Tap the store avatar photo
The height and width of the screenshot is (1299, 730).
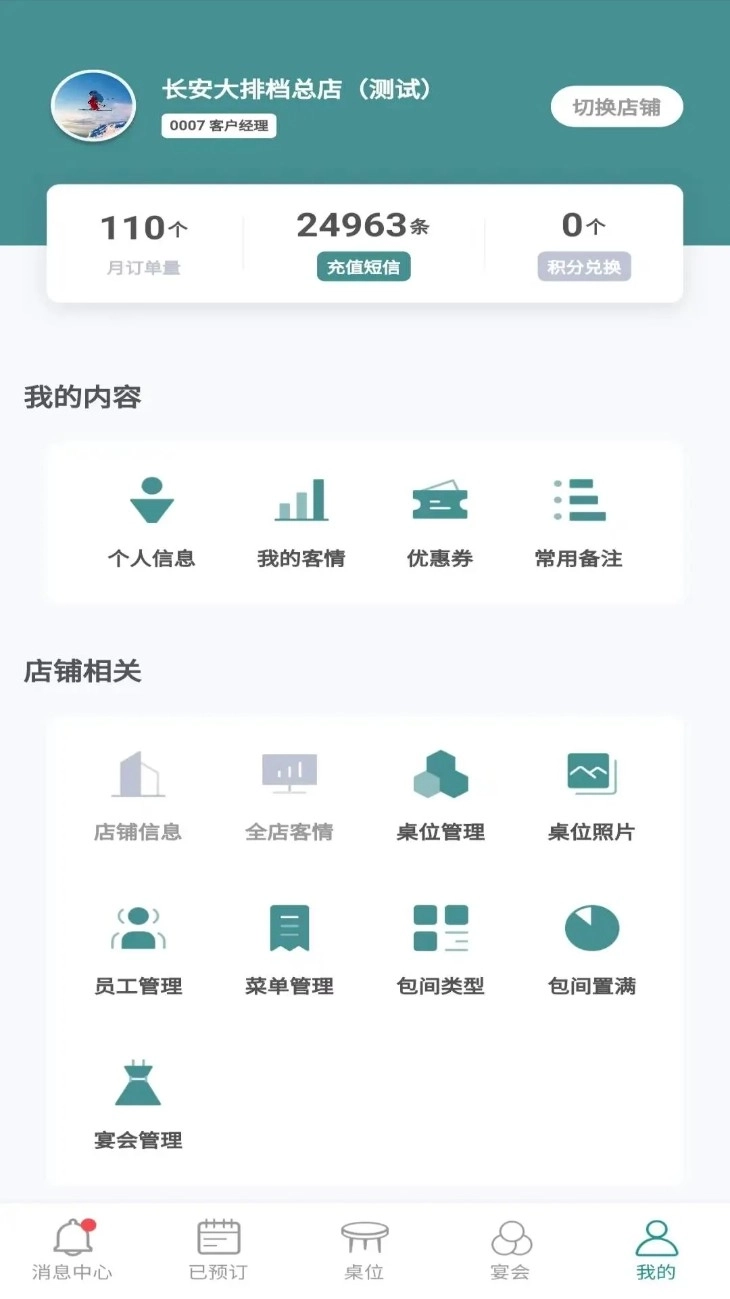93,104
